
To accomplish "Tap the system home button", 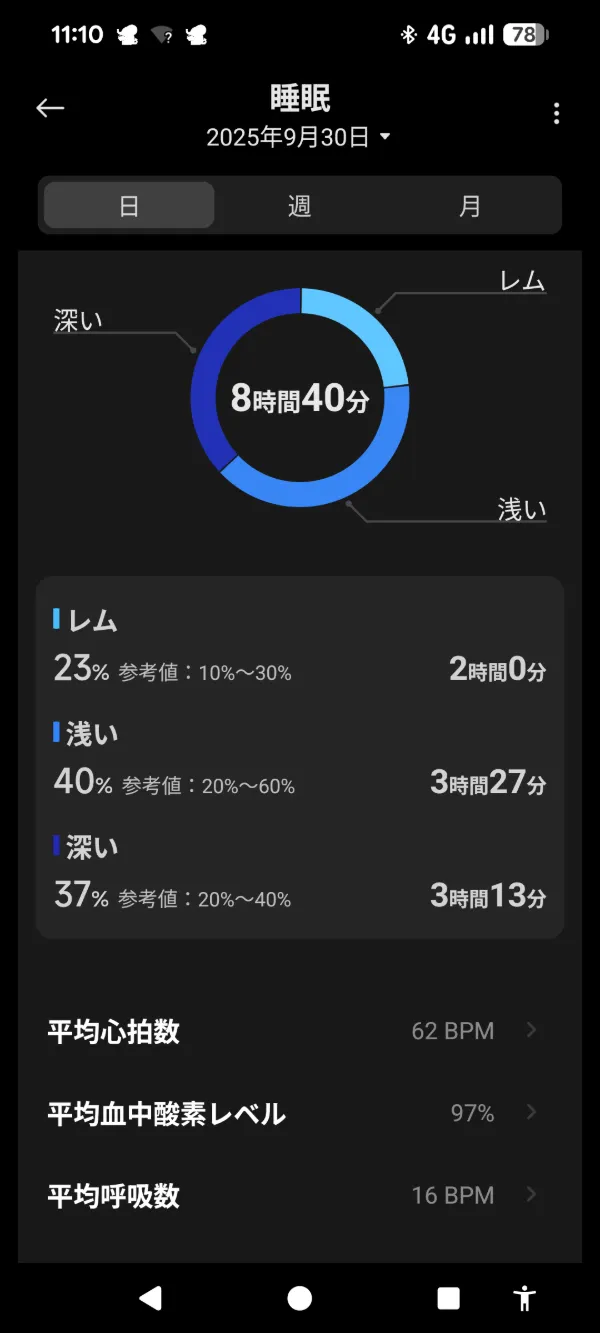I will (x=299, y=1298).
